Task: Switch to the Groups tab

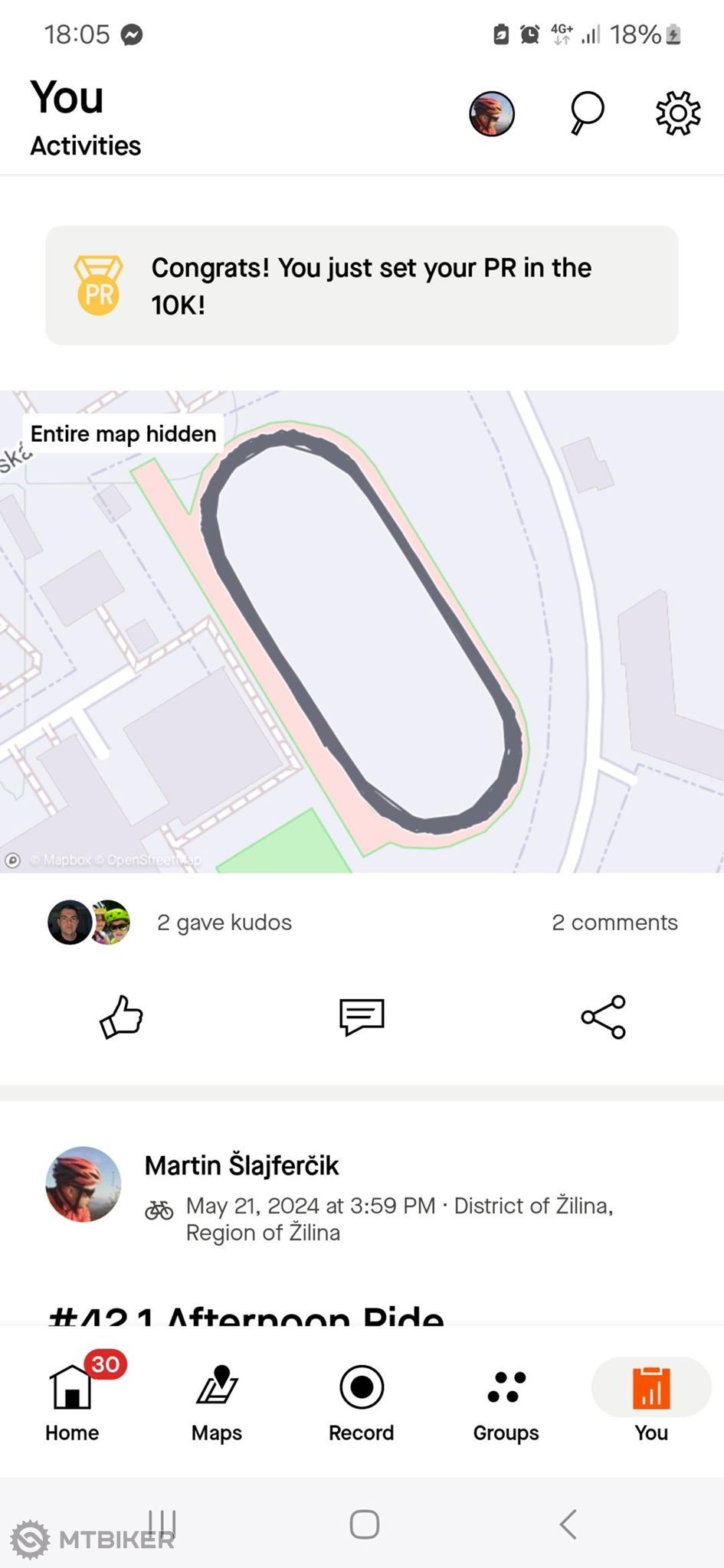Action: [506, 1403]
